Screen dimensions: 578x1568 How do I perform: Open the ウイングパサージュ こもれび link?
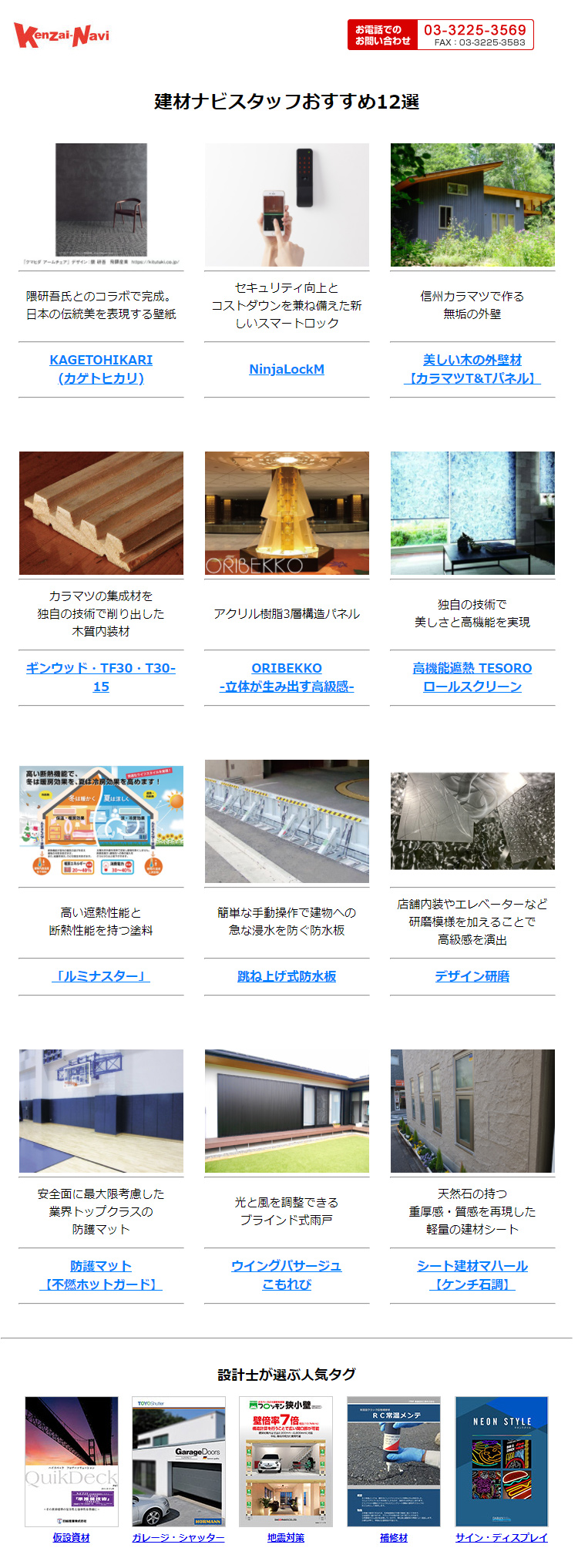pos(287,1275)
